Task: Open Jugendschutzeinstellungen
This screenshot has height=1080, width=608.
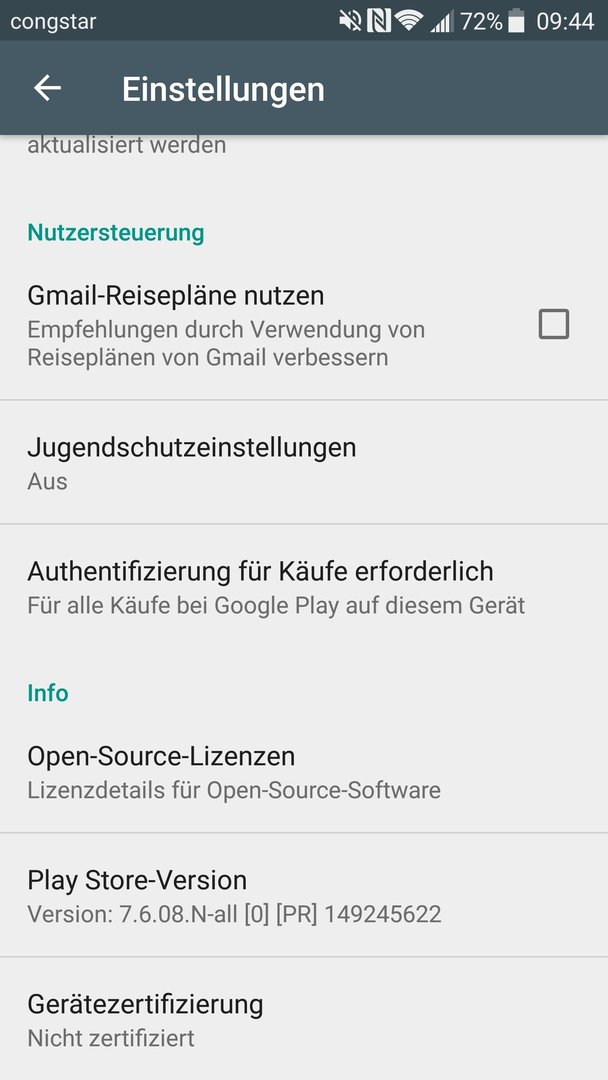Action: pyautogui.click(x=304, y=462)
